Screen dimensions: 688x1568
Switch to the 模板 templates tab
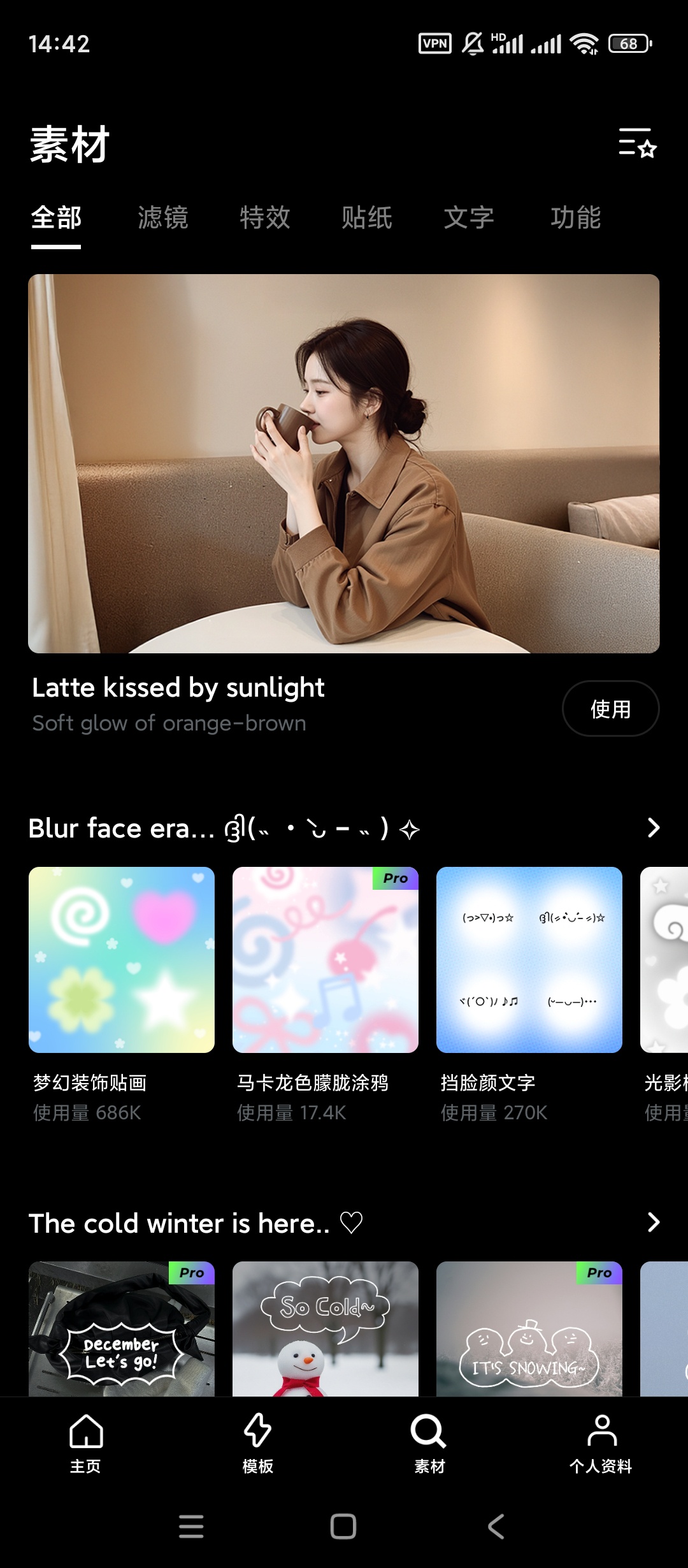pyautogui.click(x=258, y=1443)
